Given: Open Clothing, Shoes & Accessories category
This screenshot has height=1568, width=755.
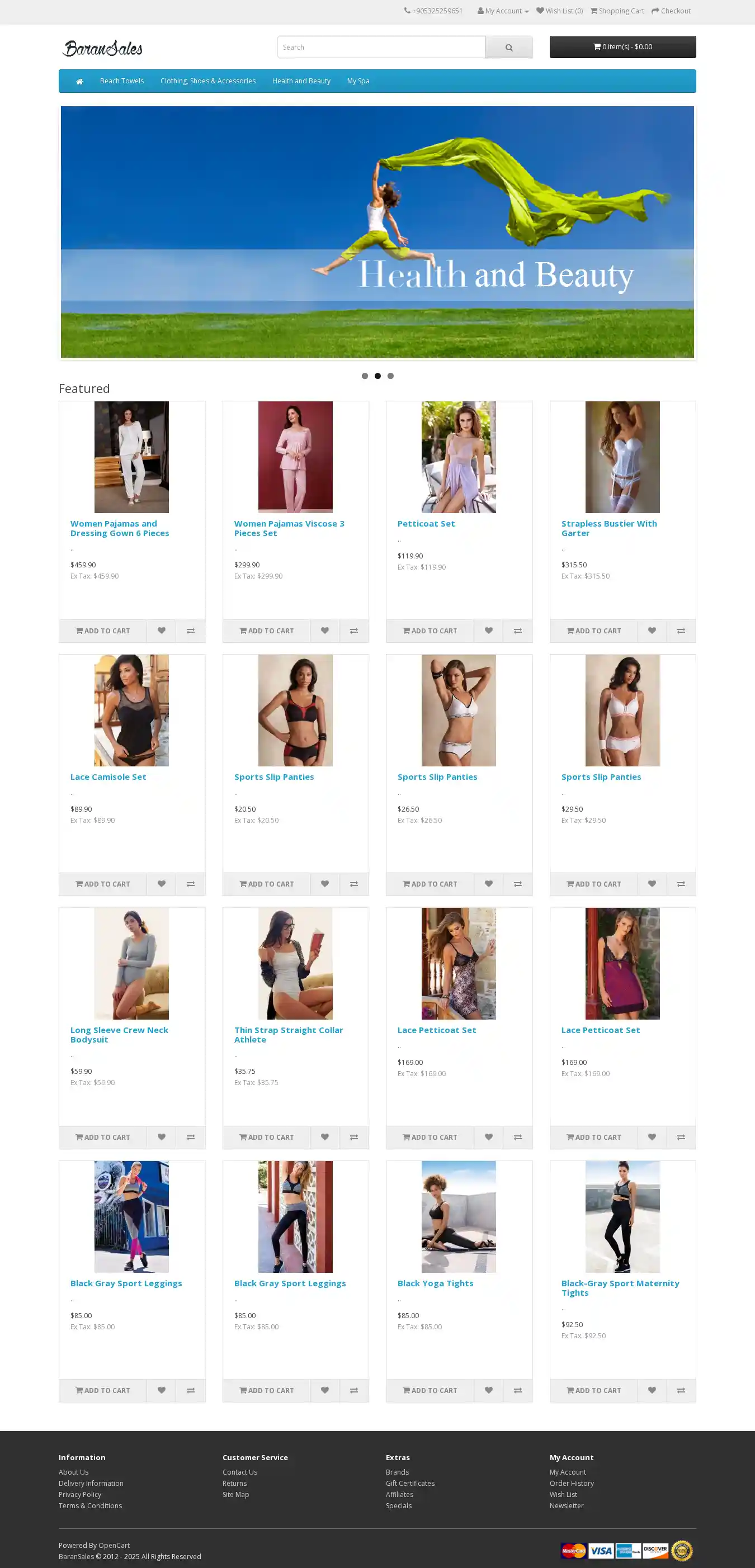Looking at the screenshot, I should pyautogui.click(x=207, y=81).
